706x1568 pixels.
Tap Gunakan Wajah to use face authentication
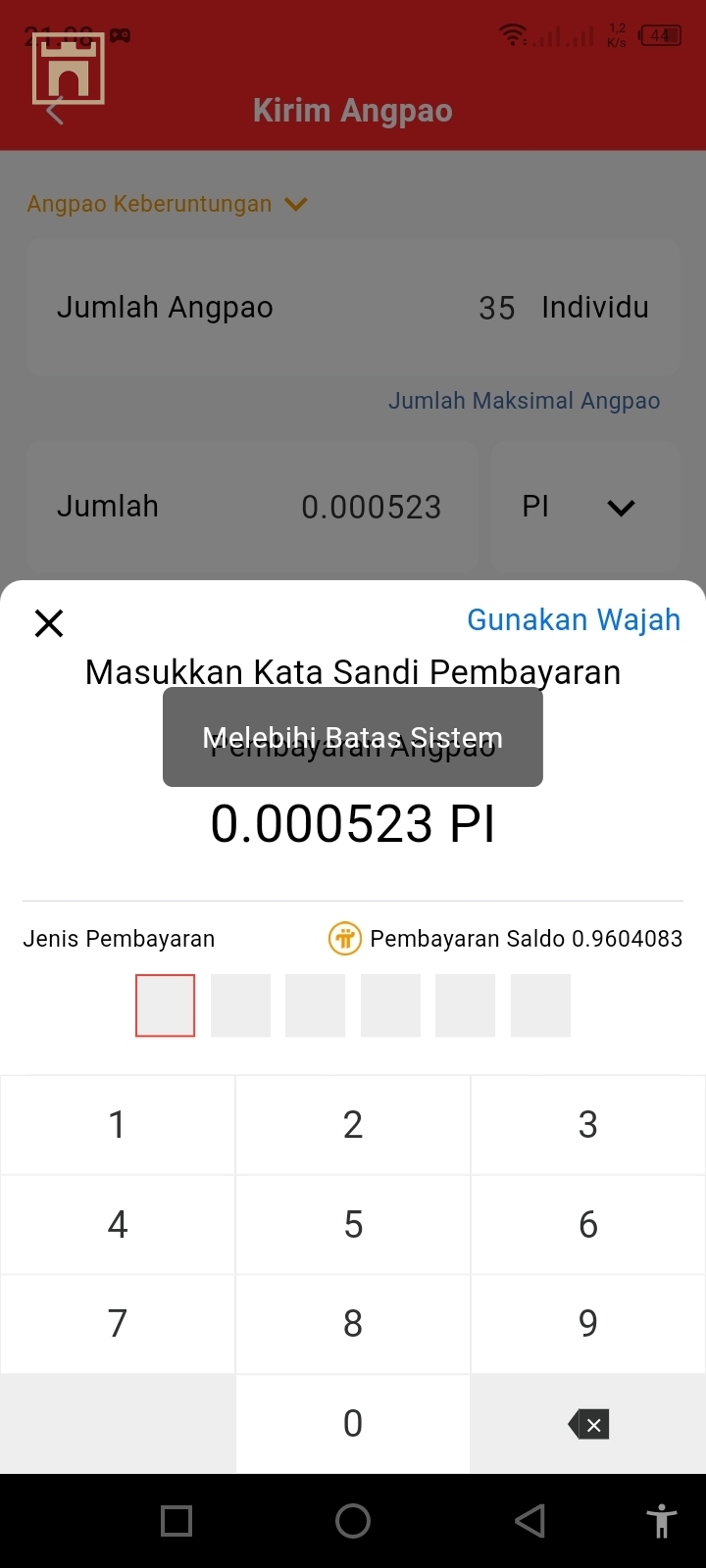(x=573, y=619)
